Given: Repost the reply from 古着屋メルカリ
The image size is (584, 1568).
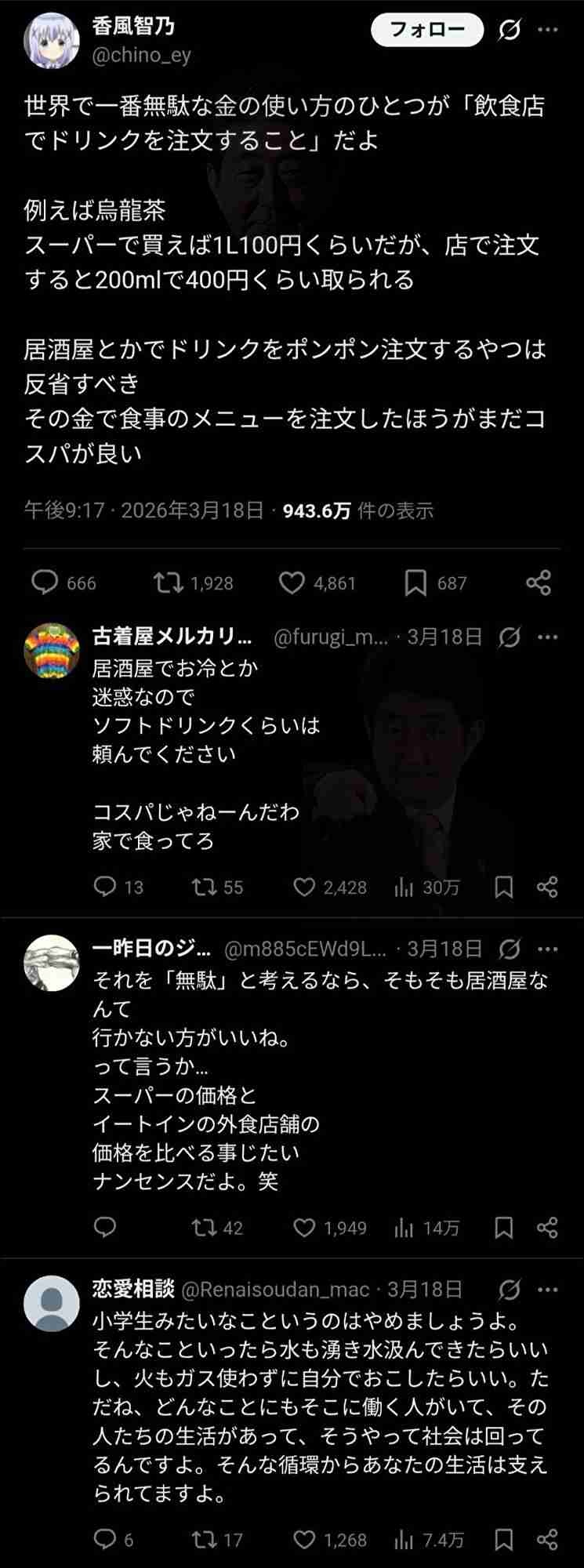Looking at the screenshot, I should click(x=204, y=887).
